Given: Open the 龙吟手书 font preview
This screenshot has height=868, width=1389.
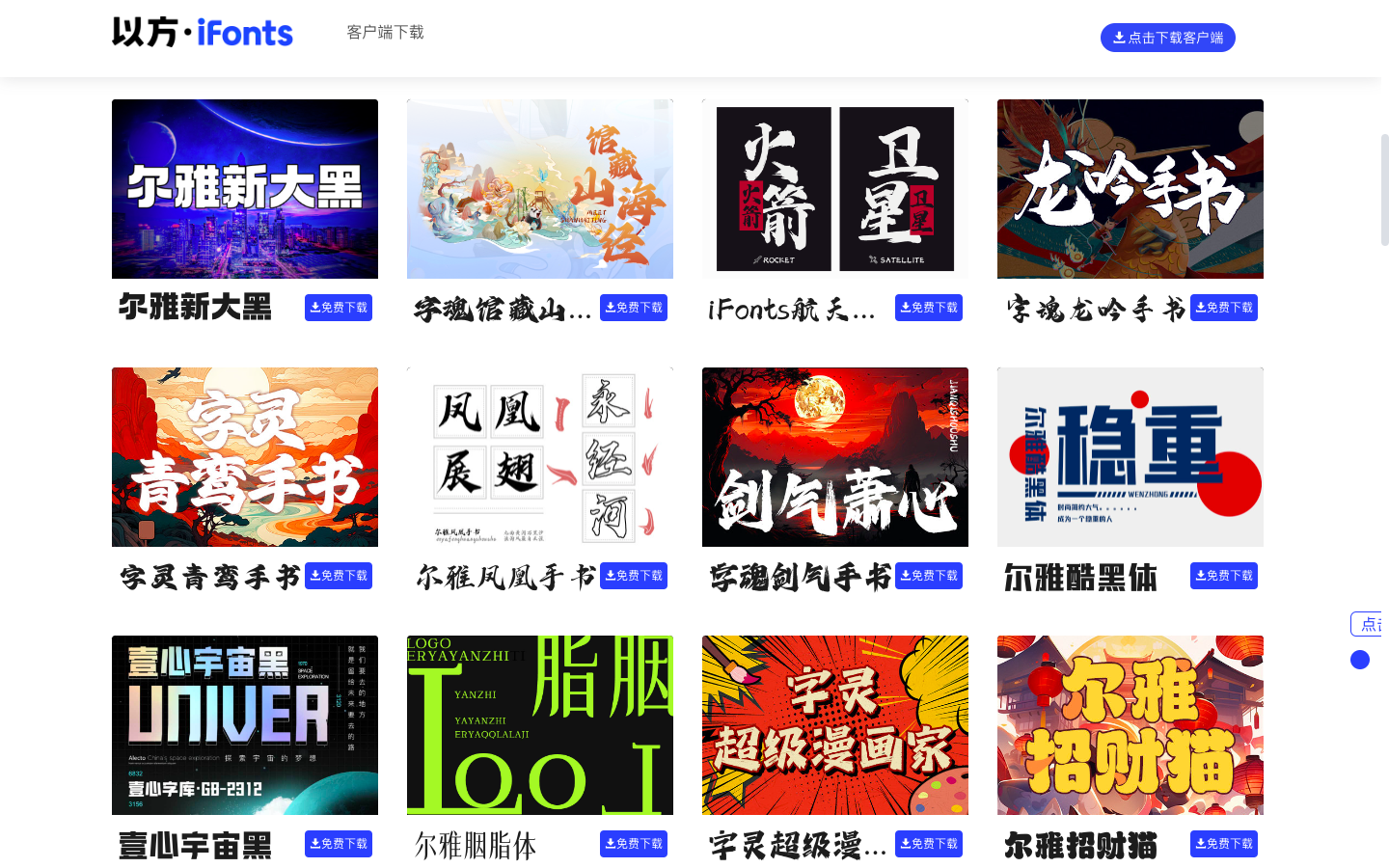Looking at the screenshot, I should 1130,189.
